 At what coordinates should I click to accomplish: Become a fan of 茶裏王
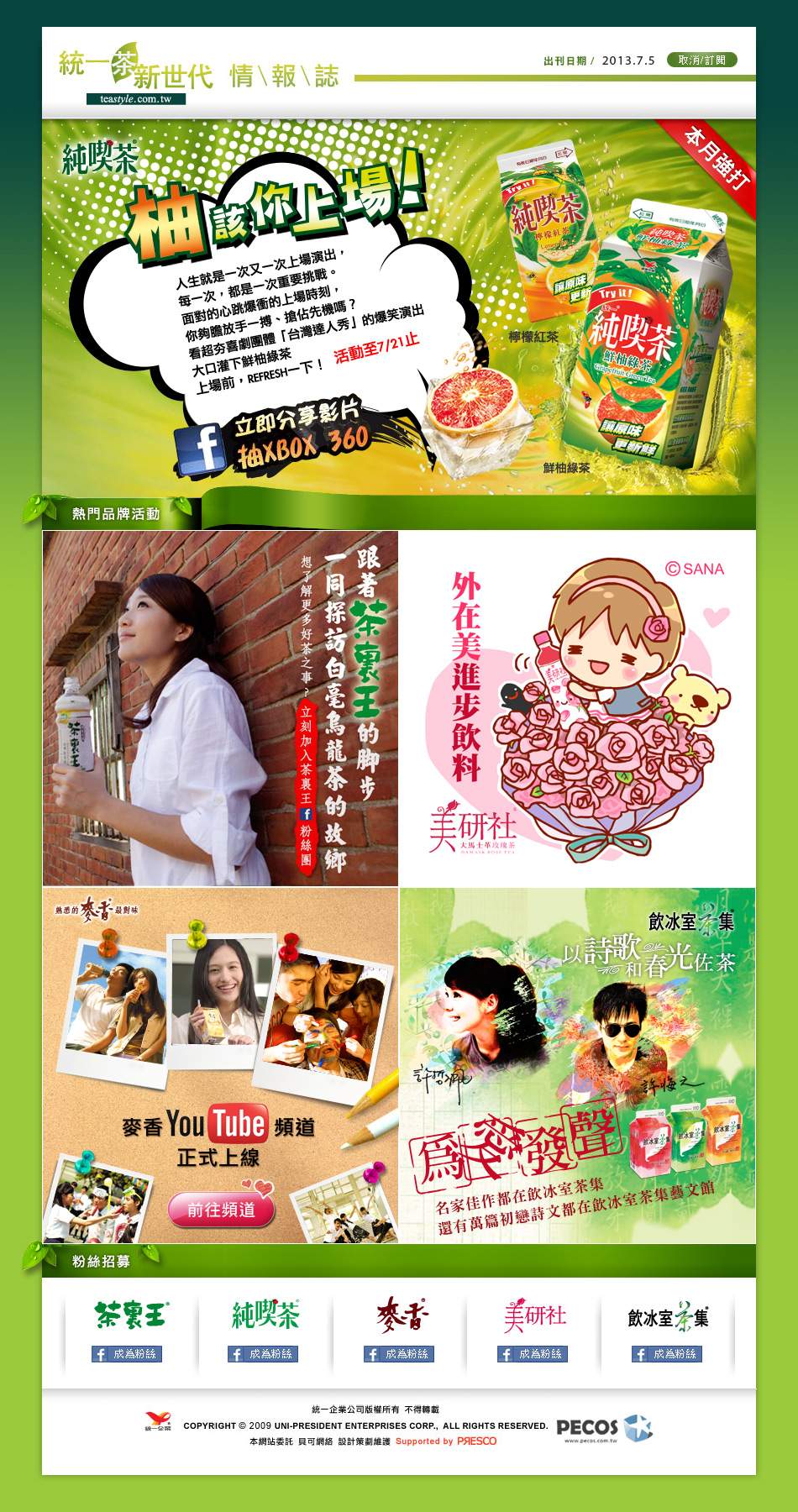127,1354
